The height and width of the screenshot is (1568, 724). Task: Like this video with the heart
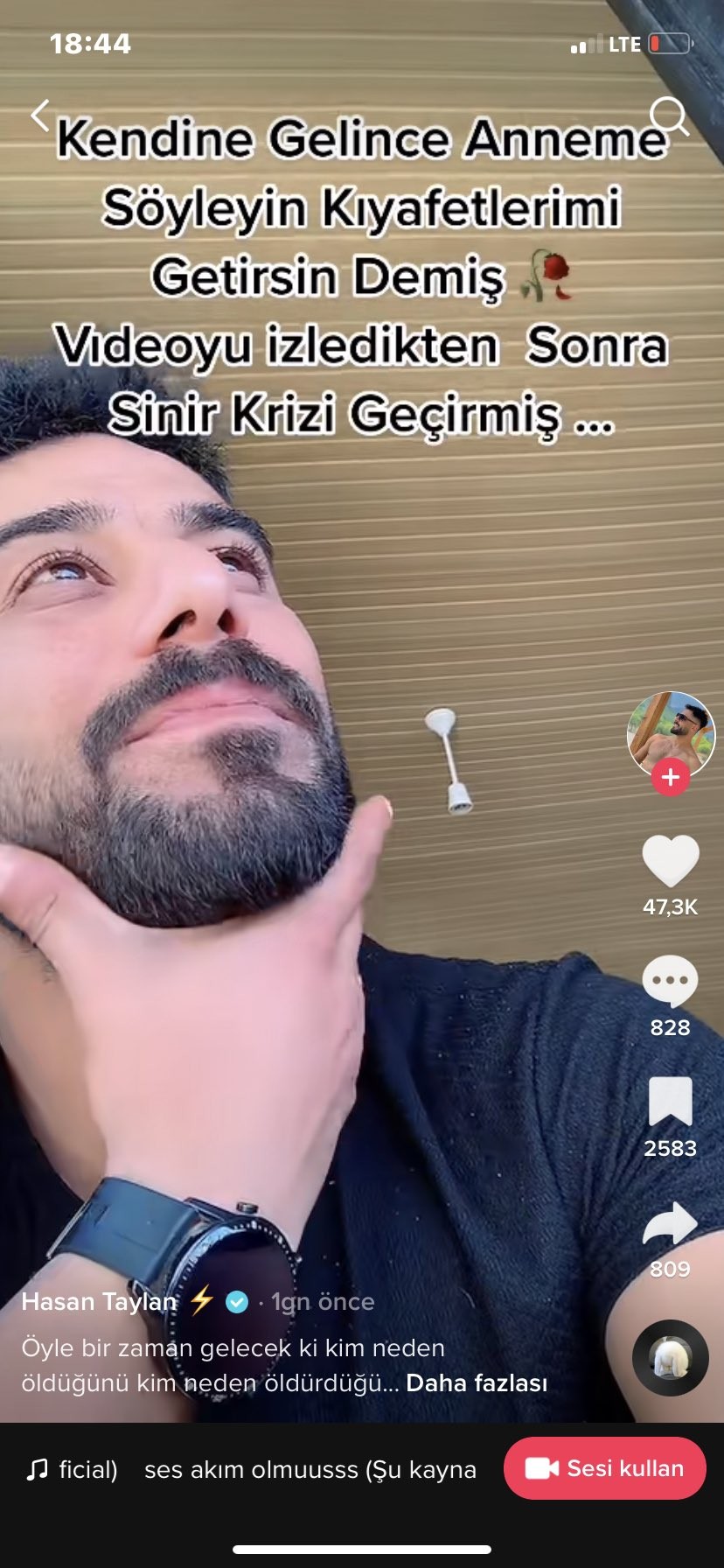pos(671,860)
